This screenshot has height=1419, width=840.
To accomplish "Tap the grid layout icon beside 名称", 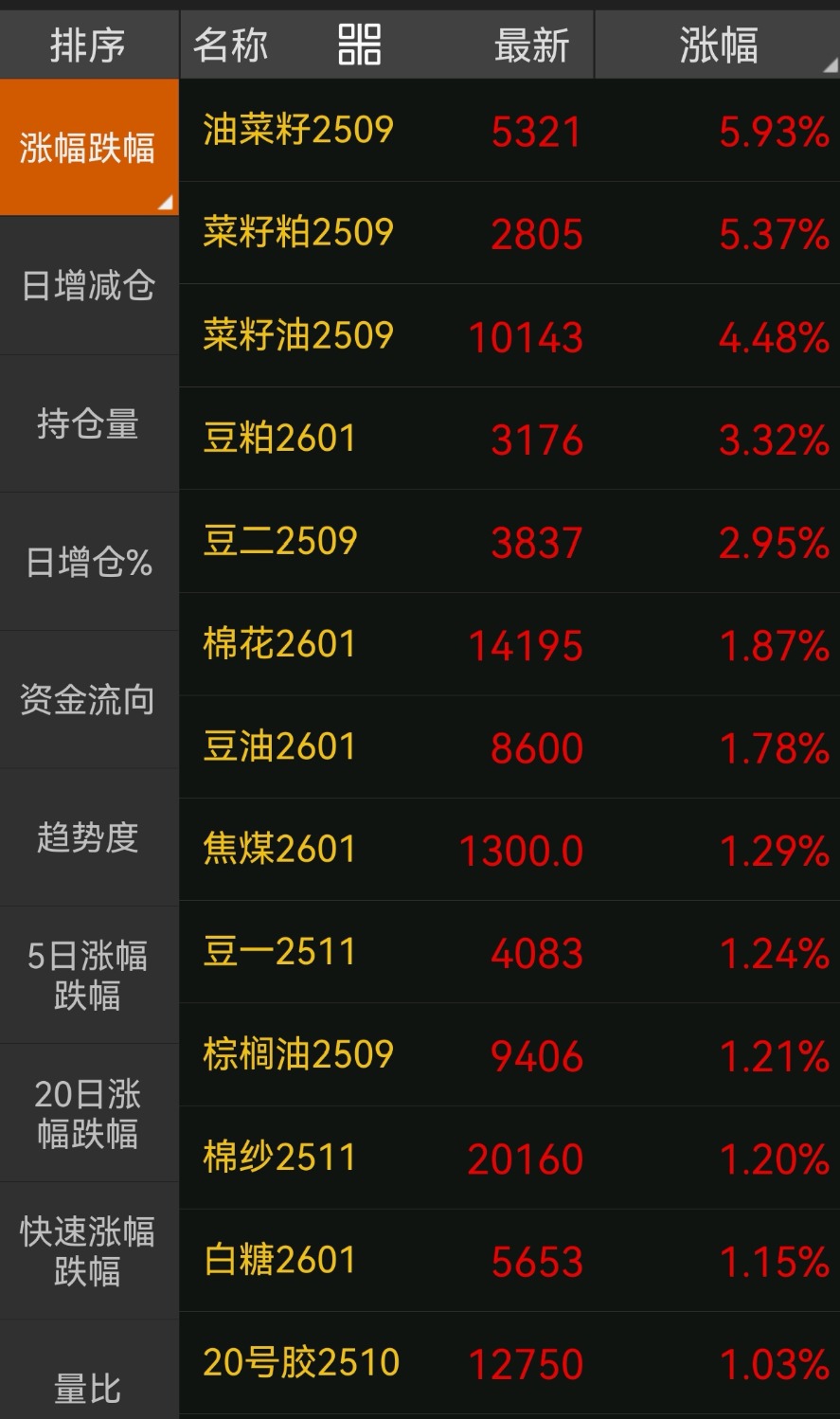I will tap(360, 45).
